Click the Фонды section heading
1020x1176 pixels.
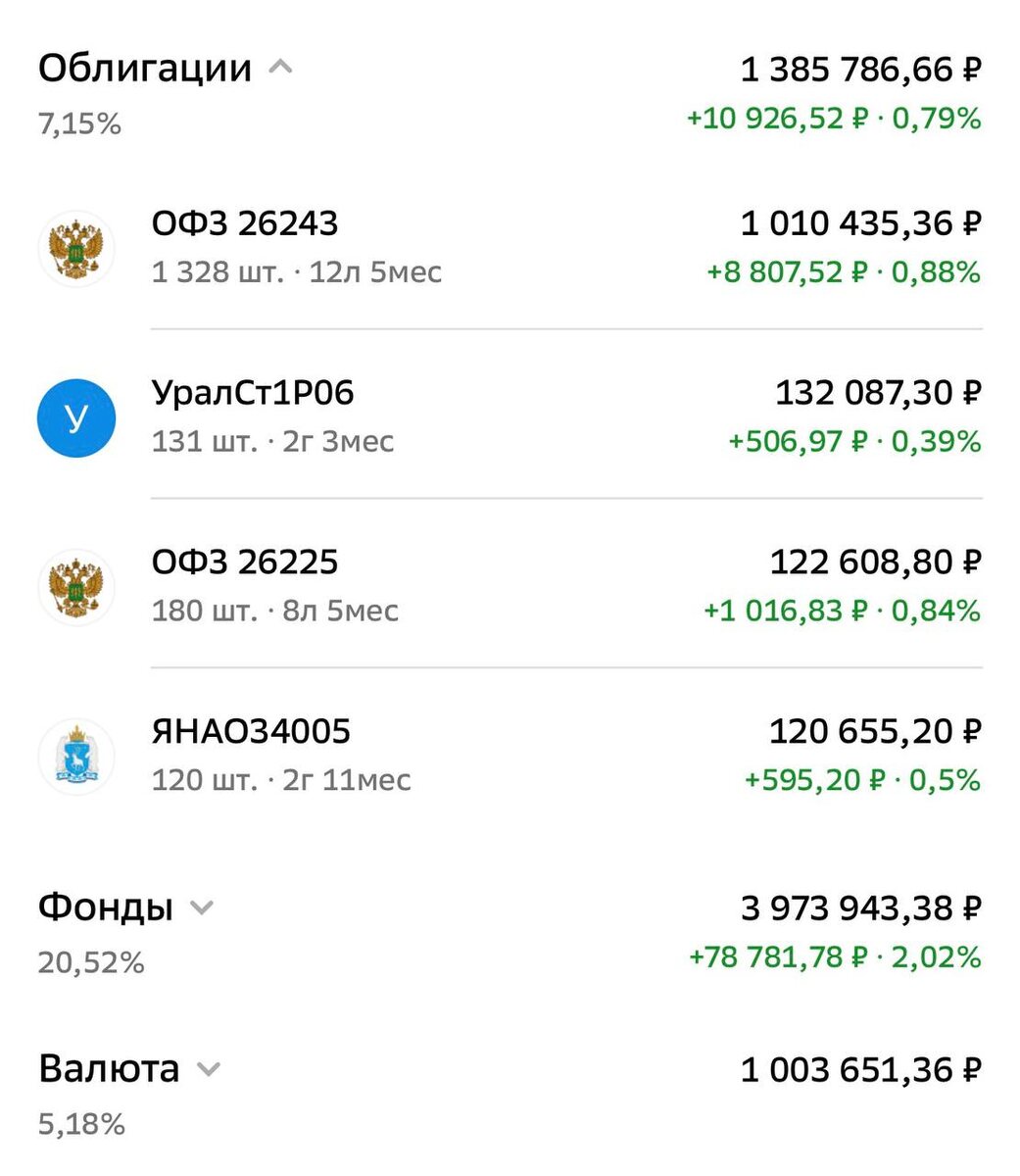(104, 907)
